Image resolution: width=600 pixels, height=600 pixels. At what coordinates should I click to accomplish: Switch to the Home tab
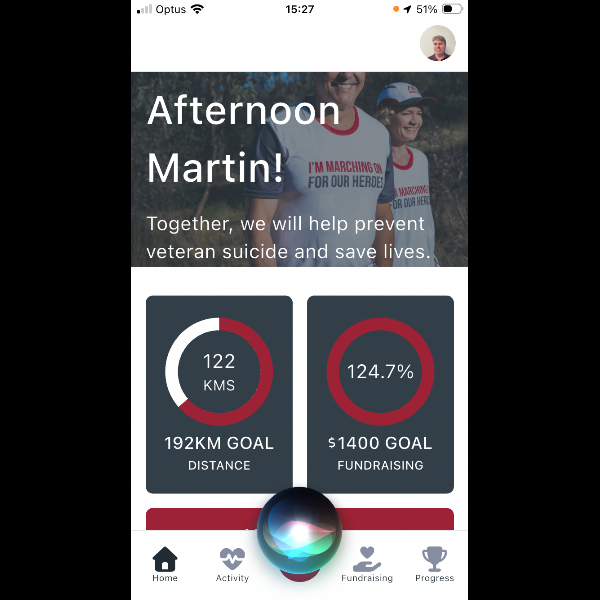tap(165, 564)
